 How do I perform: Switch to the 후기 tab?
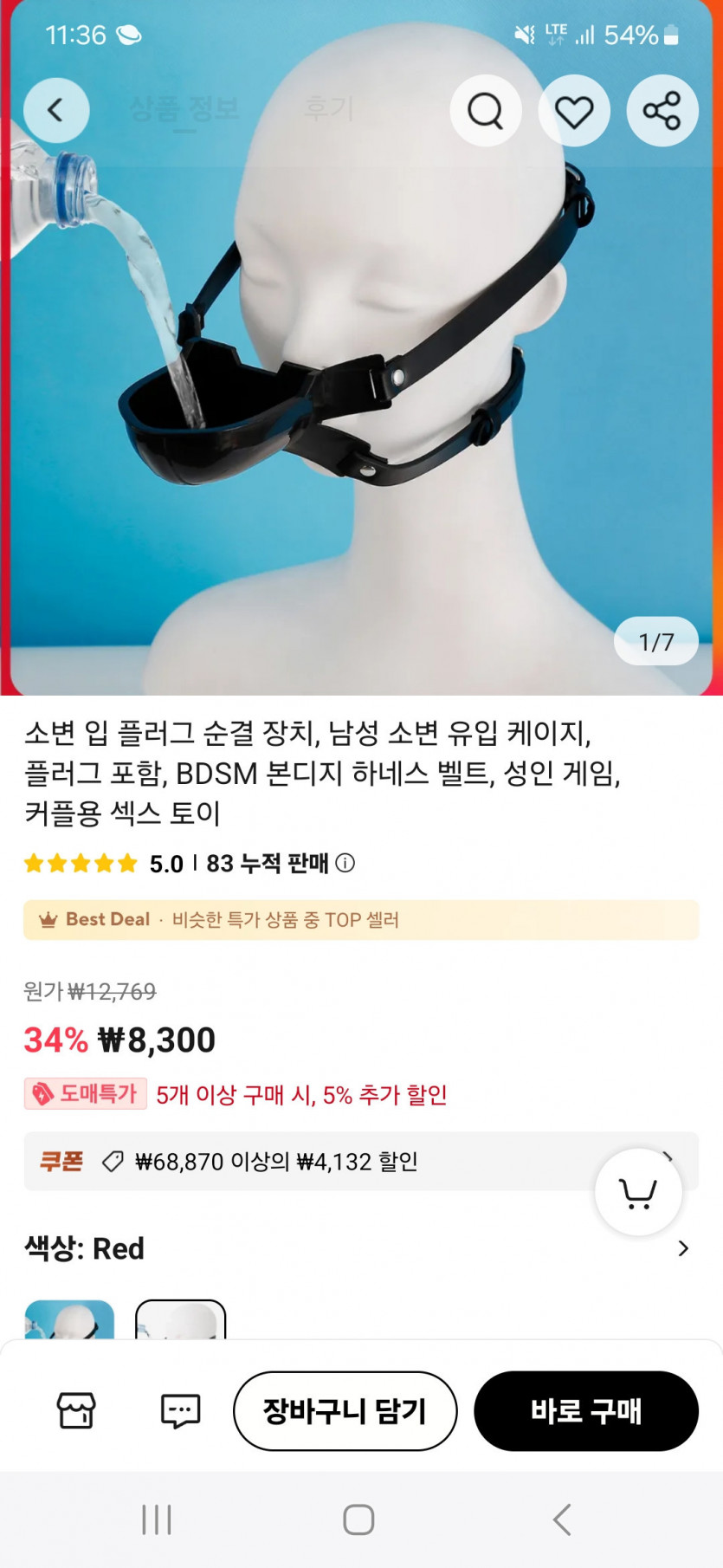(x=329, y=109)
